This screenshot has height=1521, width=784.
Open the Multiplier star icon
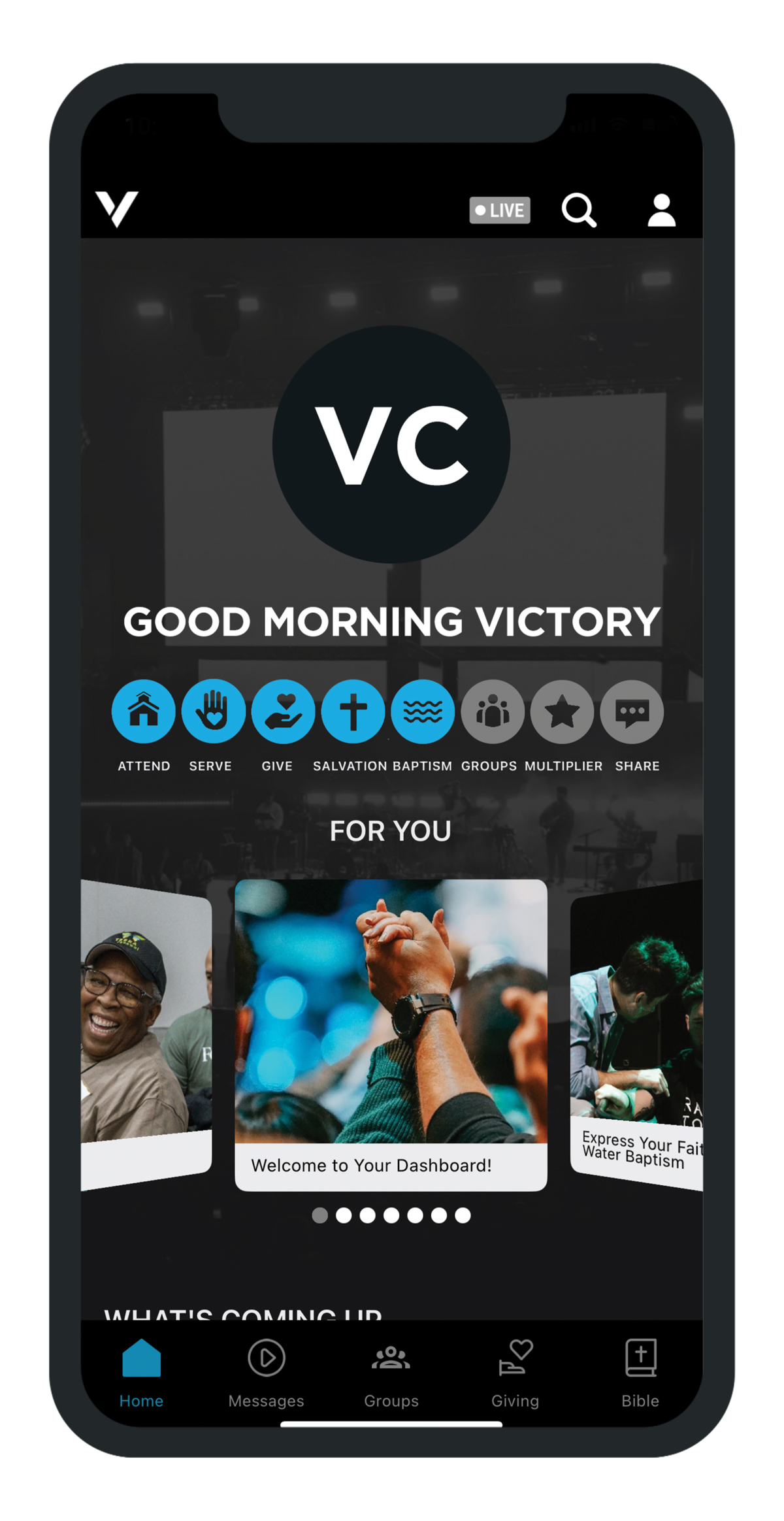563,711
